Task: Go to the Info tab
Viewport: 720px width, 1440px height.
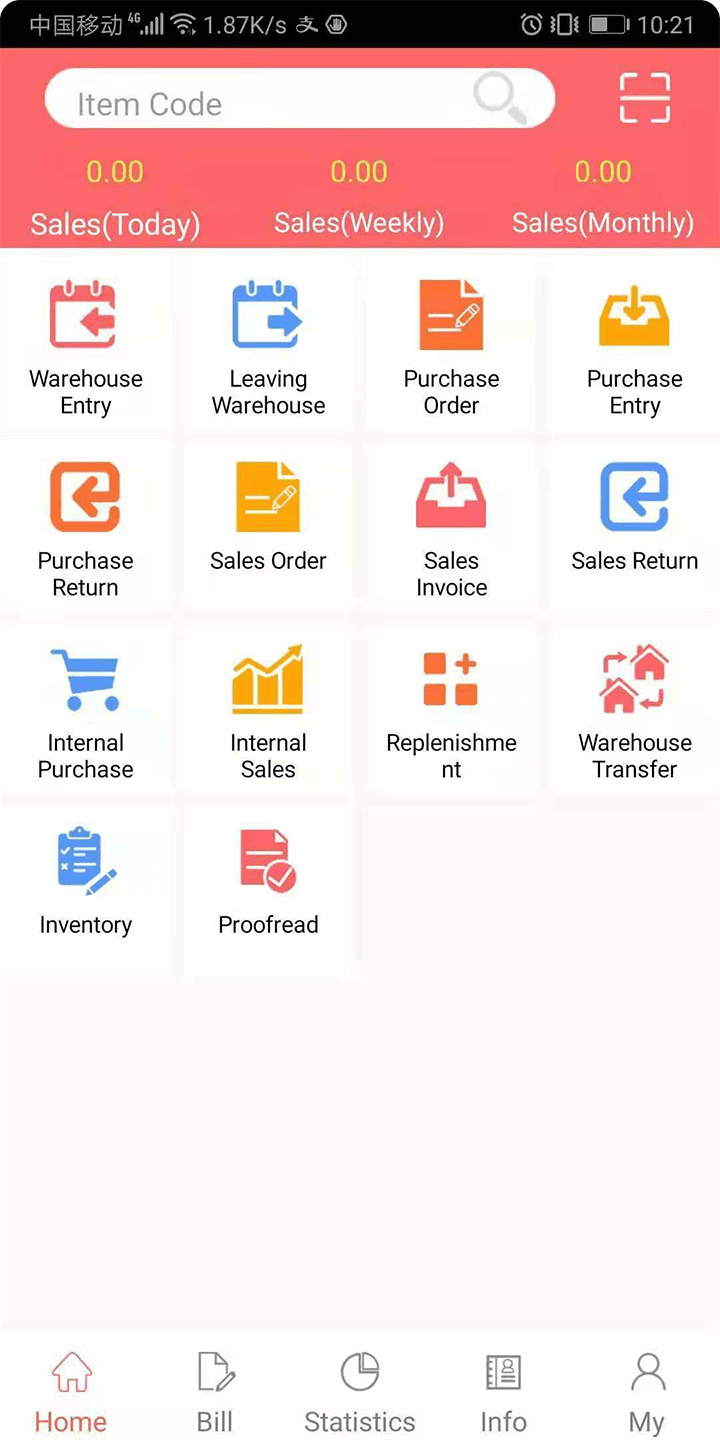Action: 503,1392
